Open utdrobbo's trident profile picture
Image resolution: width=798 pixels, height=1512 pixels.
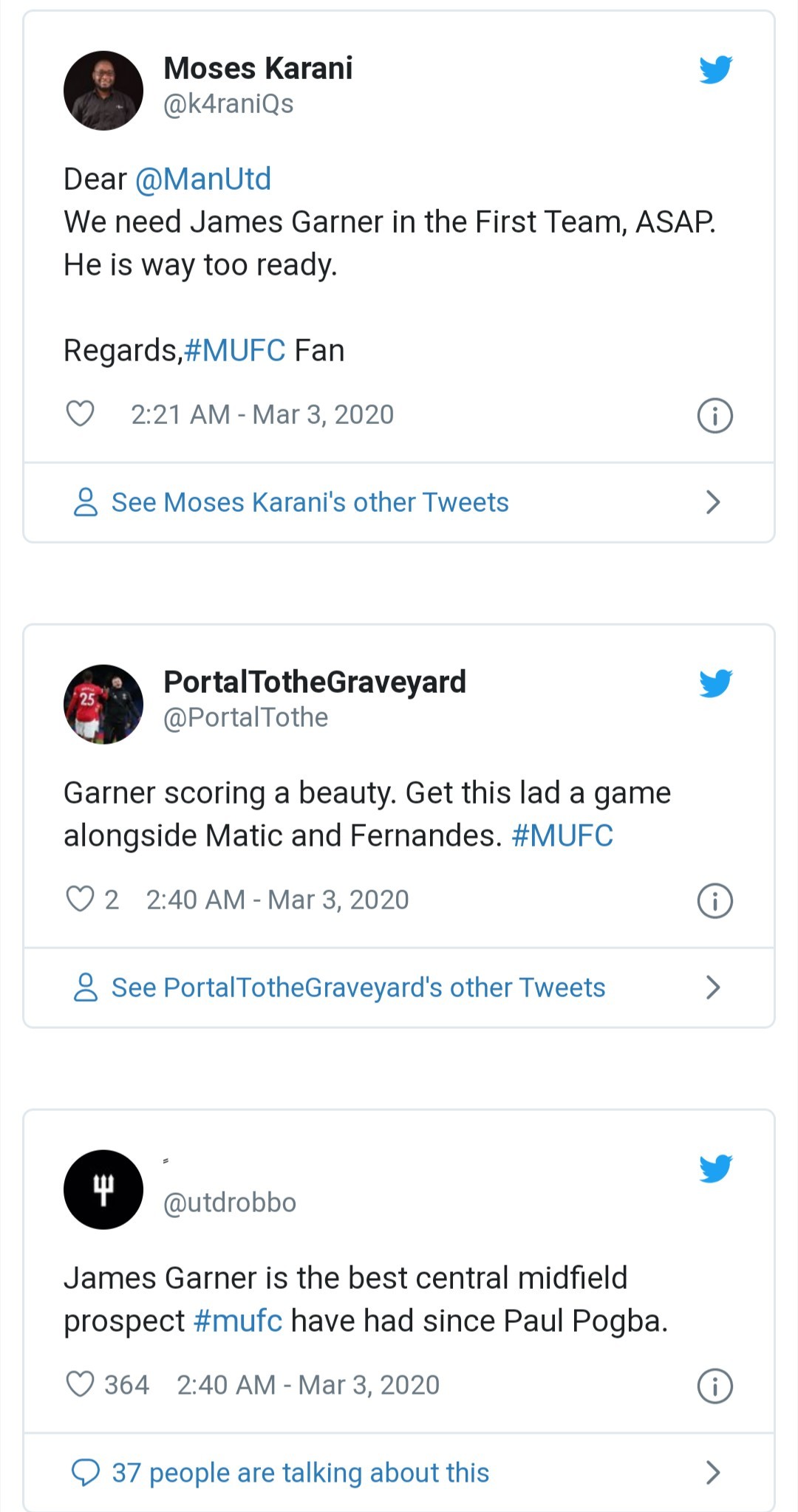point(104,1189)
